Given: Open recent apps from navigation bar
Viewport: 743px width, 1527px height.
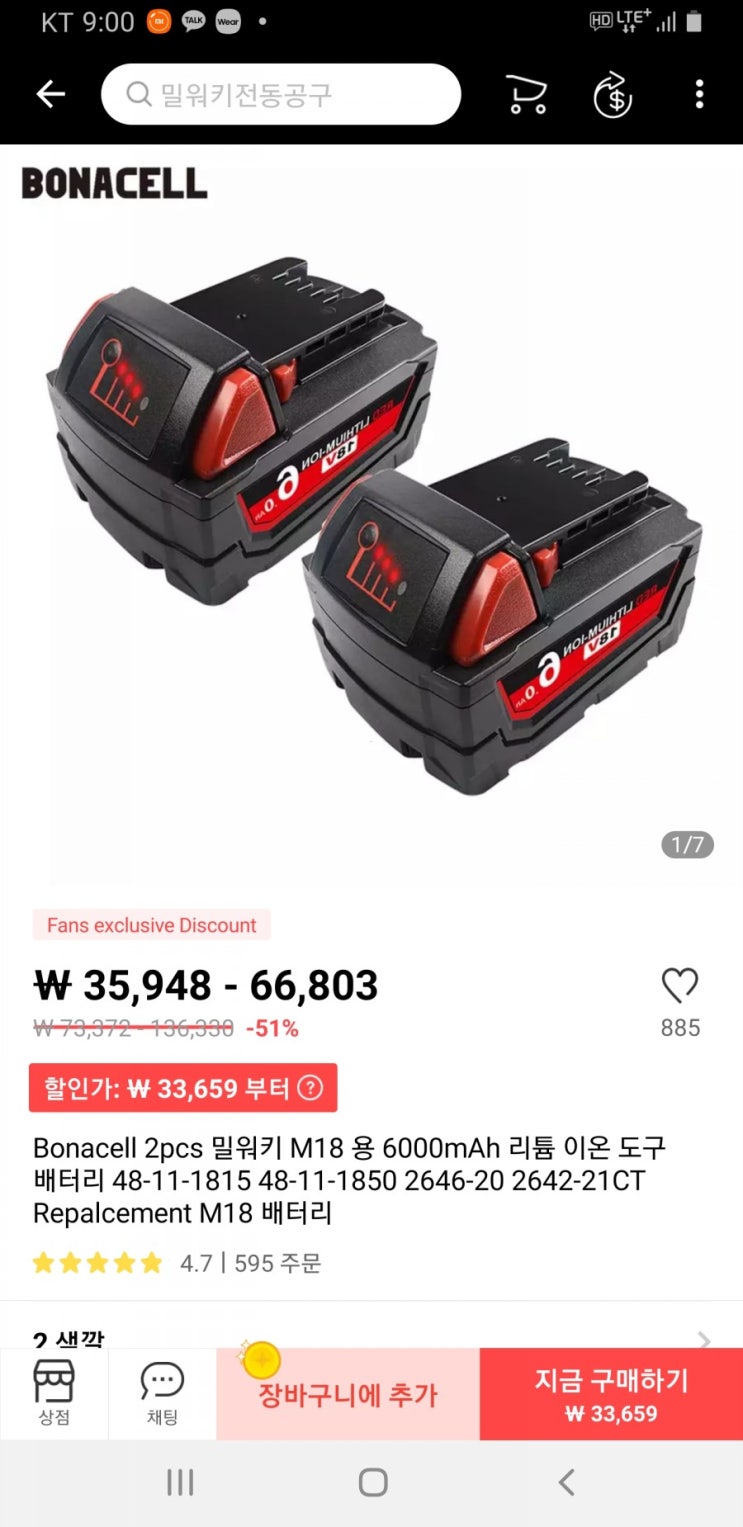Looking at the screenshot, I should [180, 1482].
